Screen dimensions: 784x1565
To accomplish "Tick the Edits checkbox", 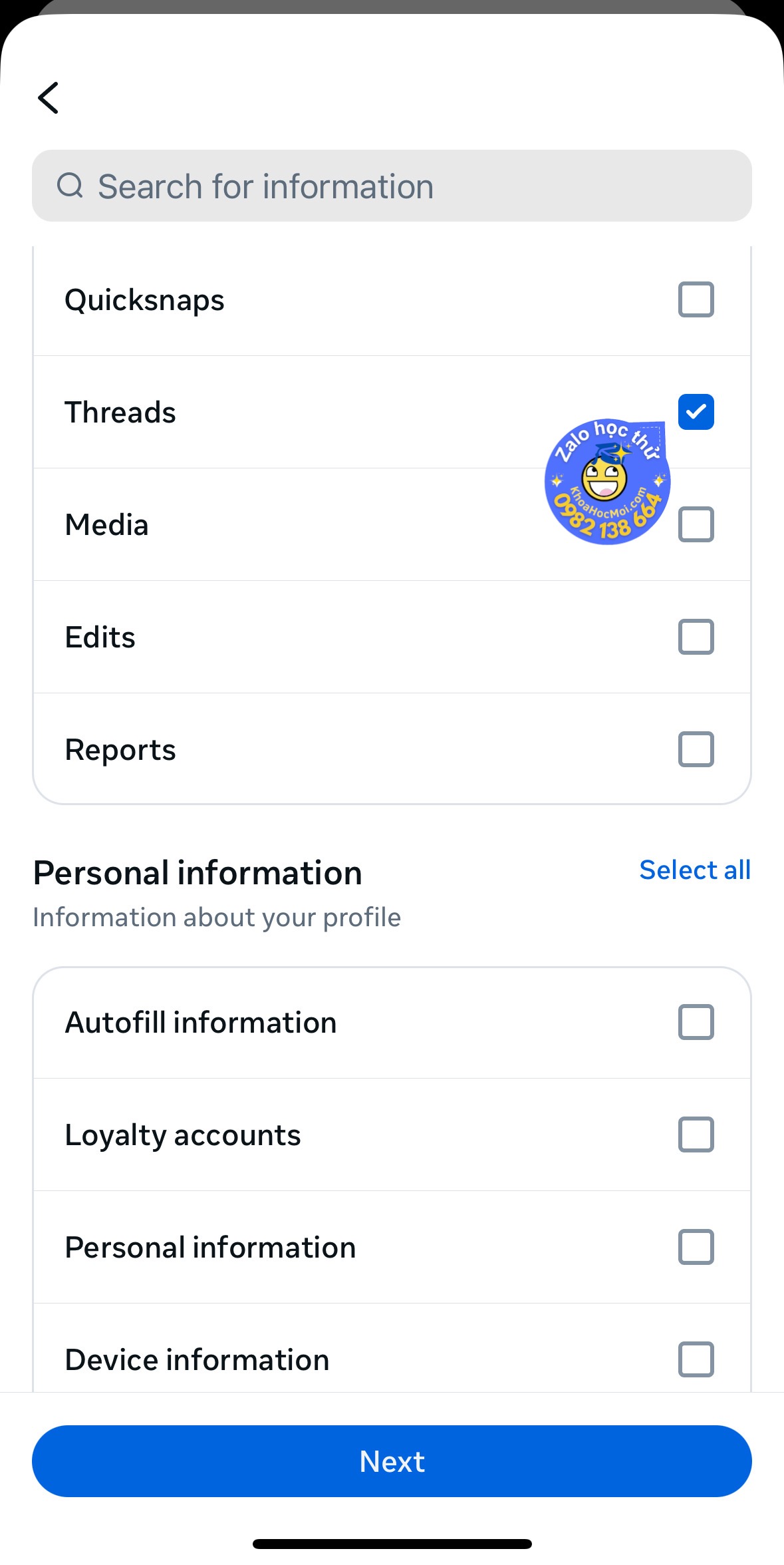I will (x=696, y=637).
